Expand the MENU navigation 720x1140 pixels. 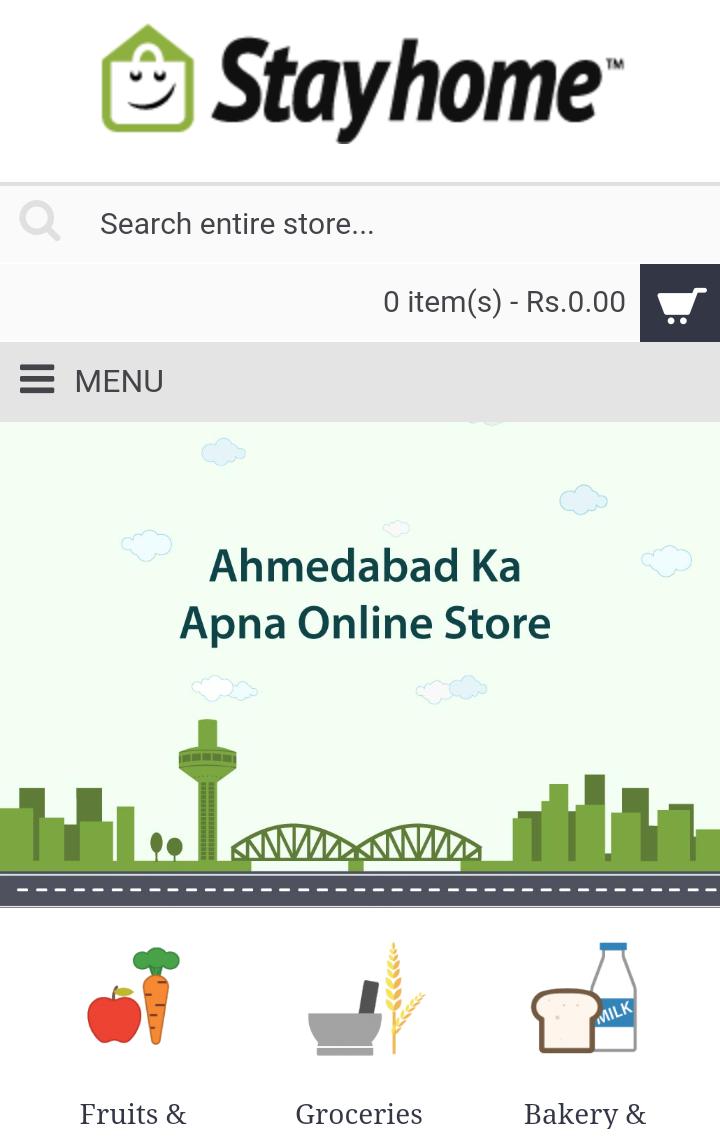92,381
